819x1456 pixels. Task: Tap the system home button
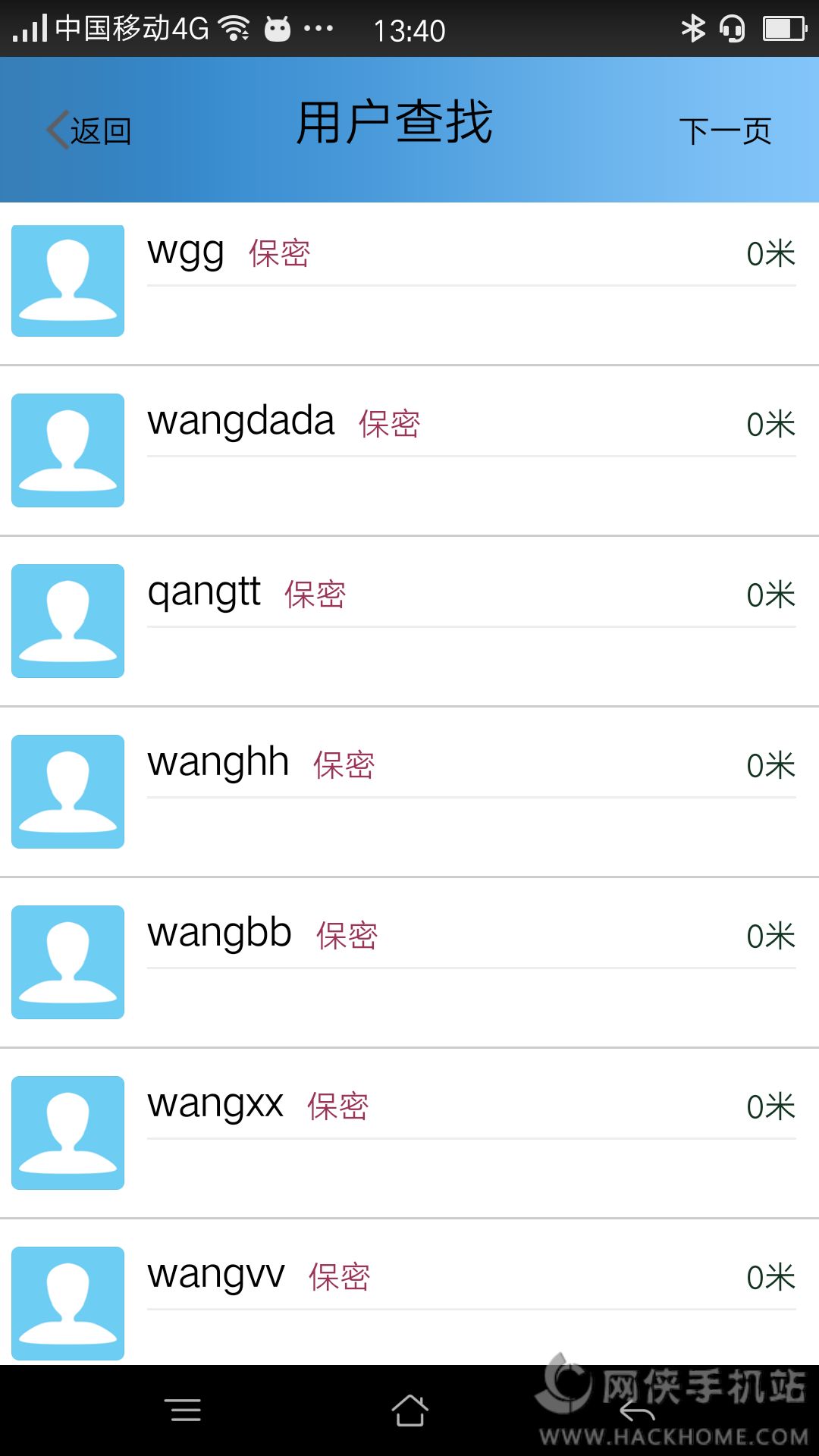click(x=409, y=1410)
